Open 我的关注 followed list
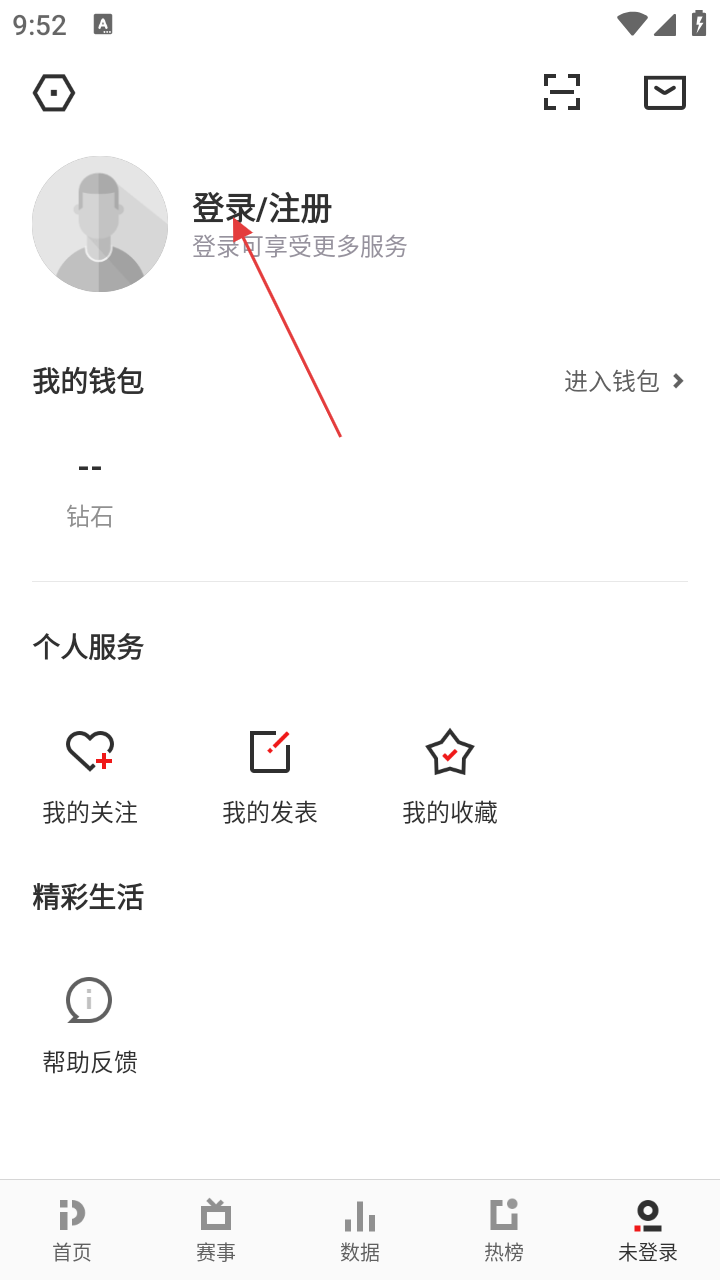Viewport: 720px width, 1280px height. 90,777
